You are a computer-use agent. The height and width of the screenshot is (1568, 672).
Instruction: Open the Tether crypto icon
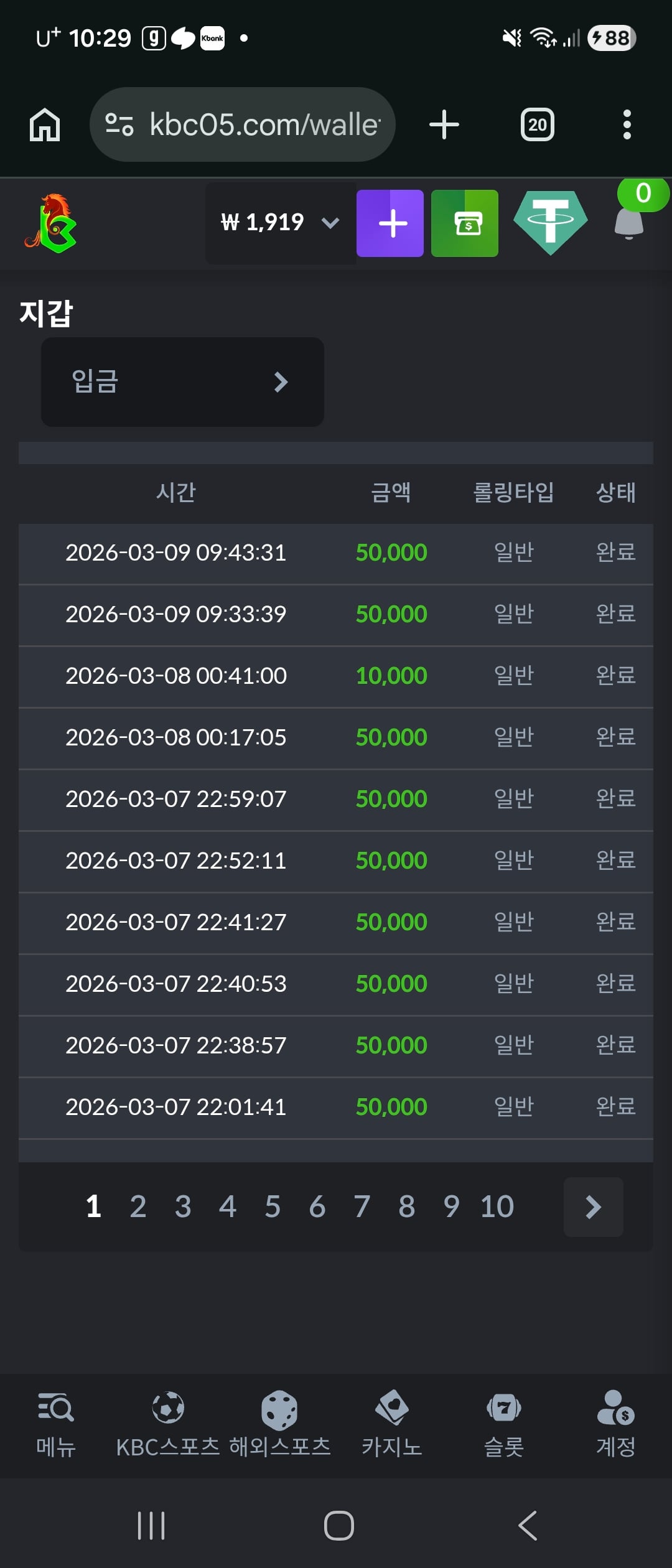click(551, 222)
